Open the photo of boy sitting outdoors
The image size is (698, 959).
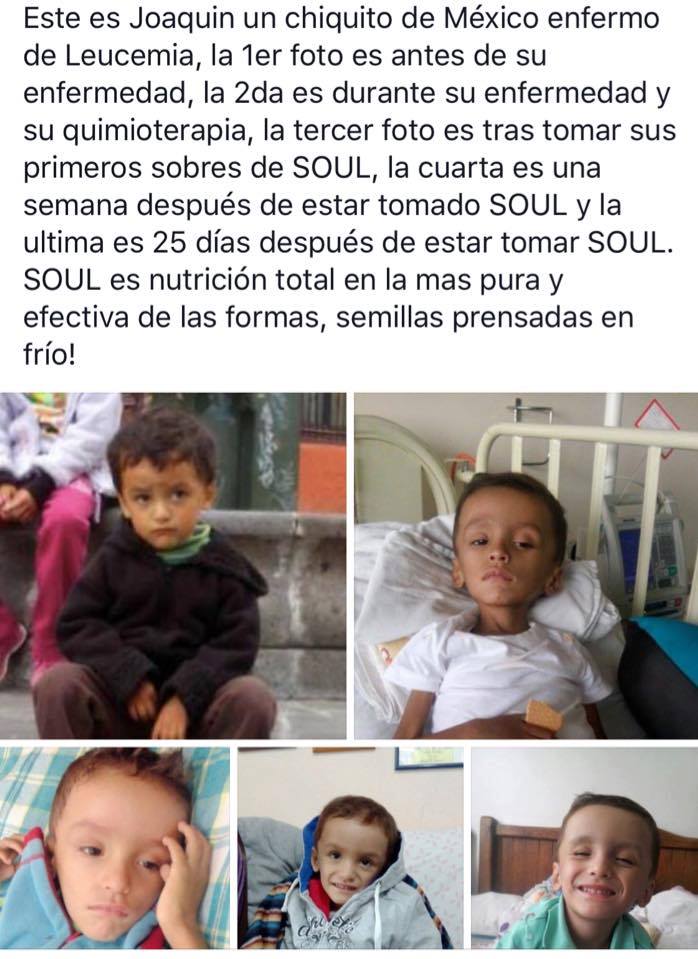click(x=173, y=565)
